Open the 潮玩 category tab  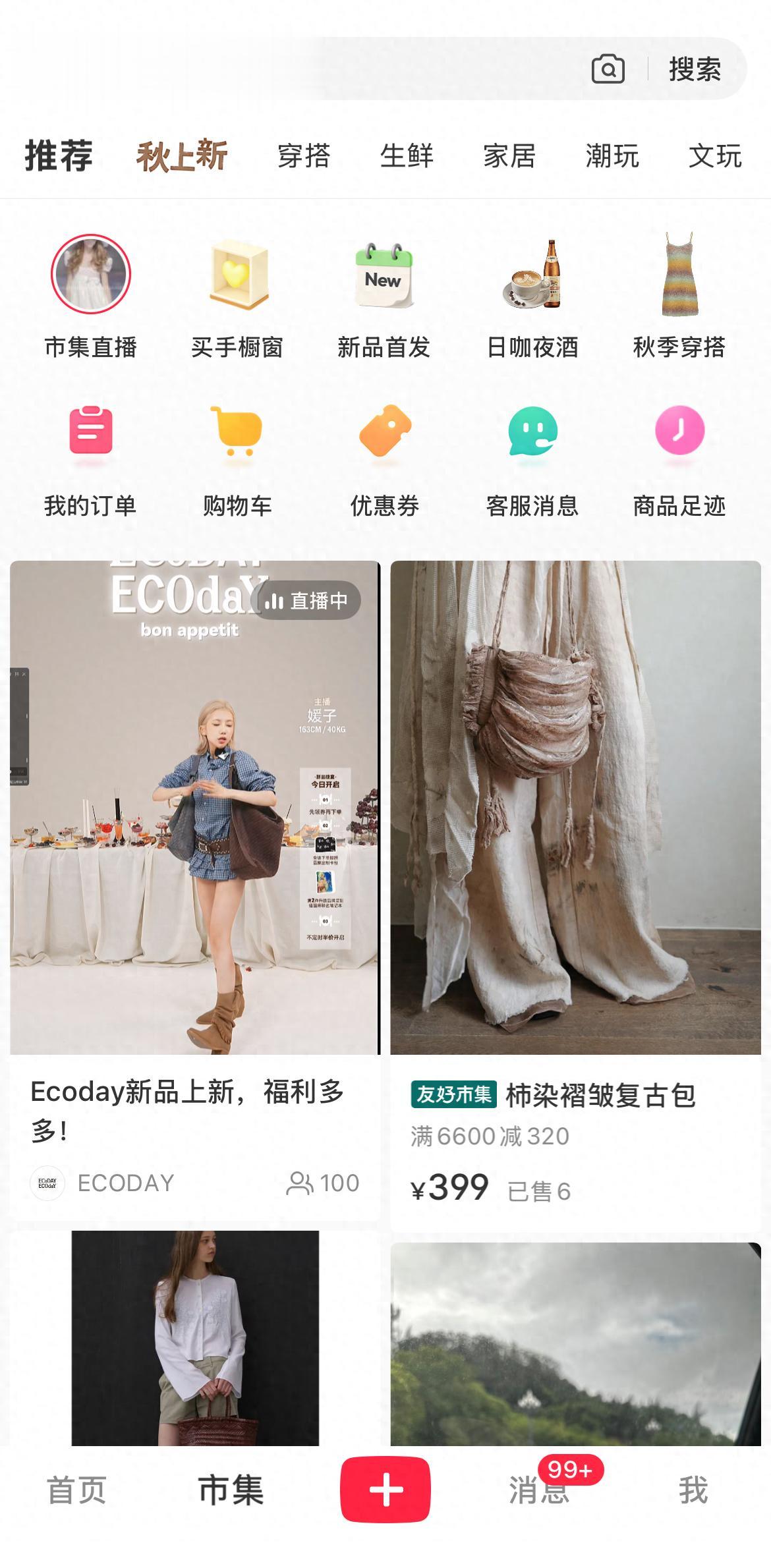613,157
